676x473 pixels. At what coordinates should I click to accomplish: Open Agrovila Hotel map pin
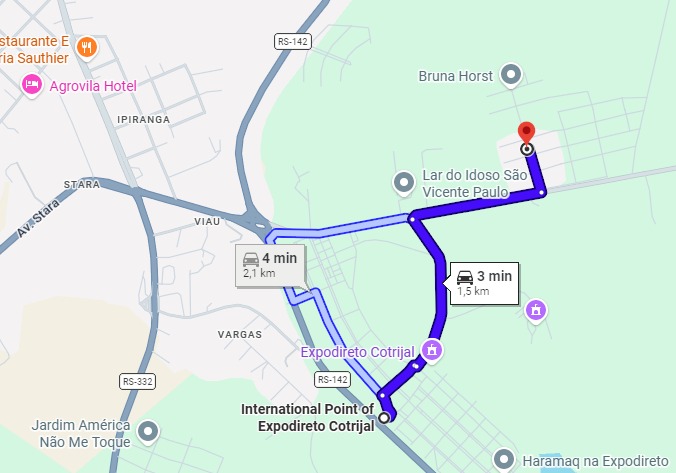31,85
